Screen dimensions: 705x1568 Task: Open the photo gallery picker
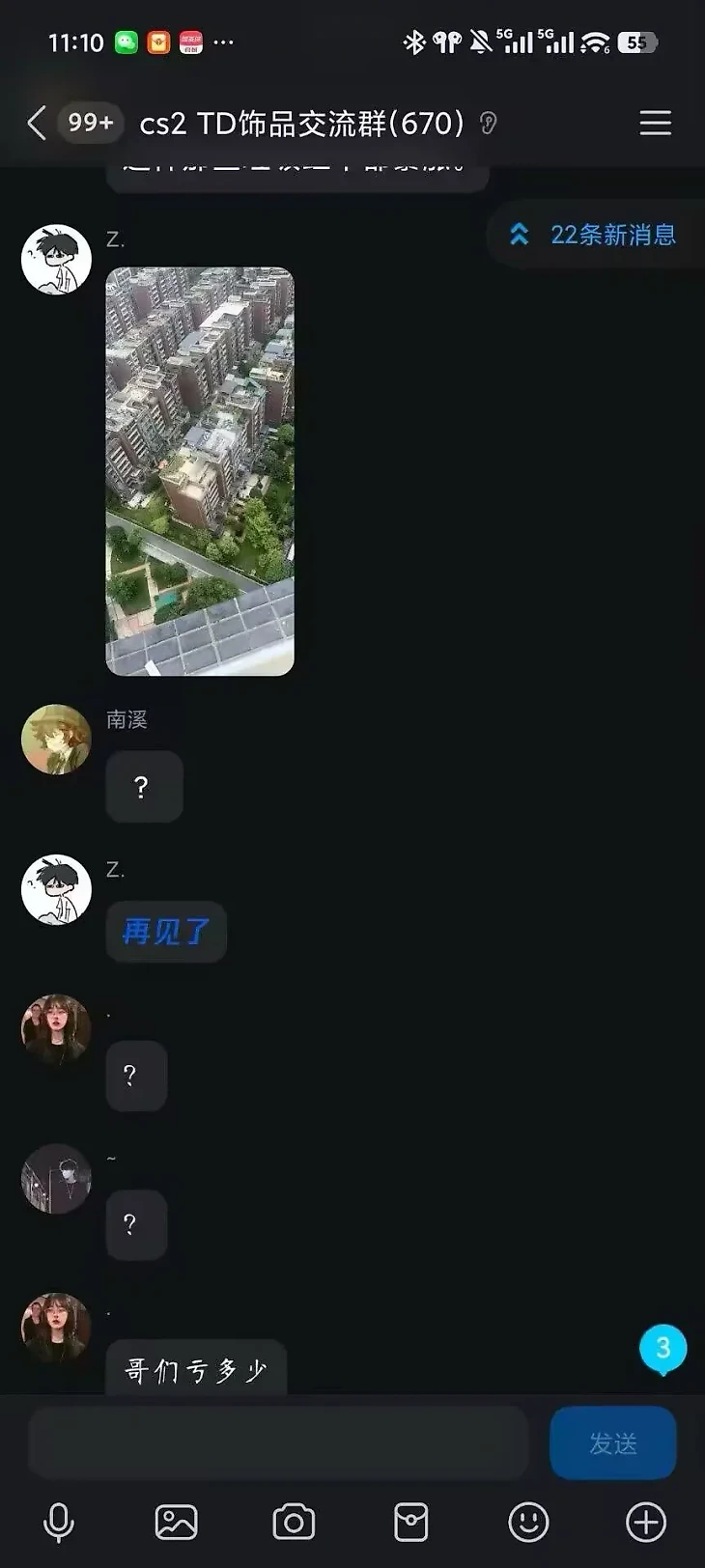pos(177,1523)
